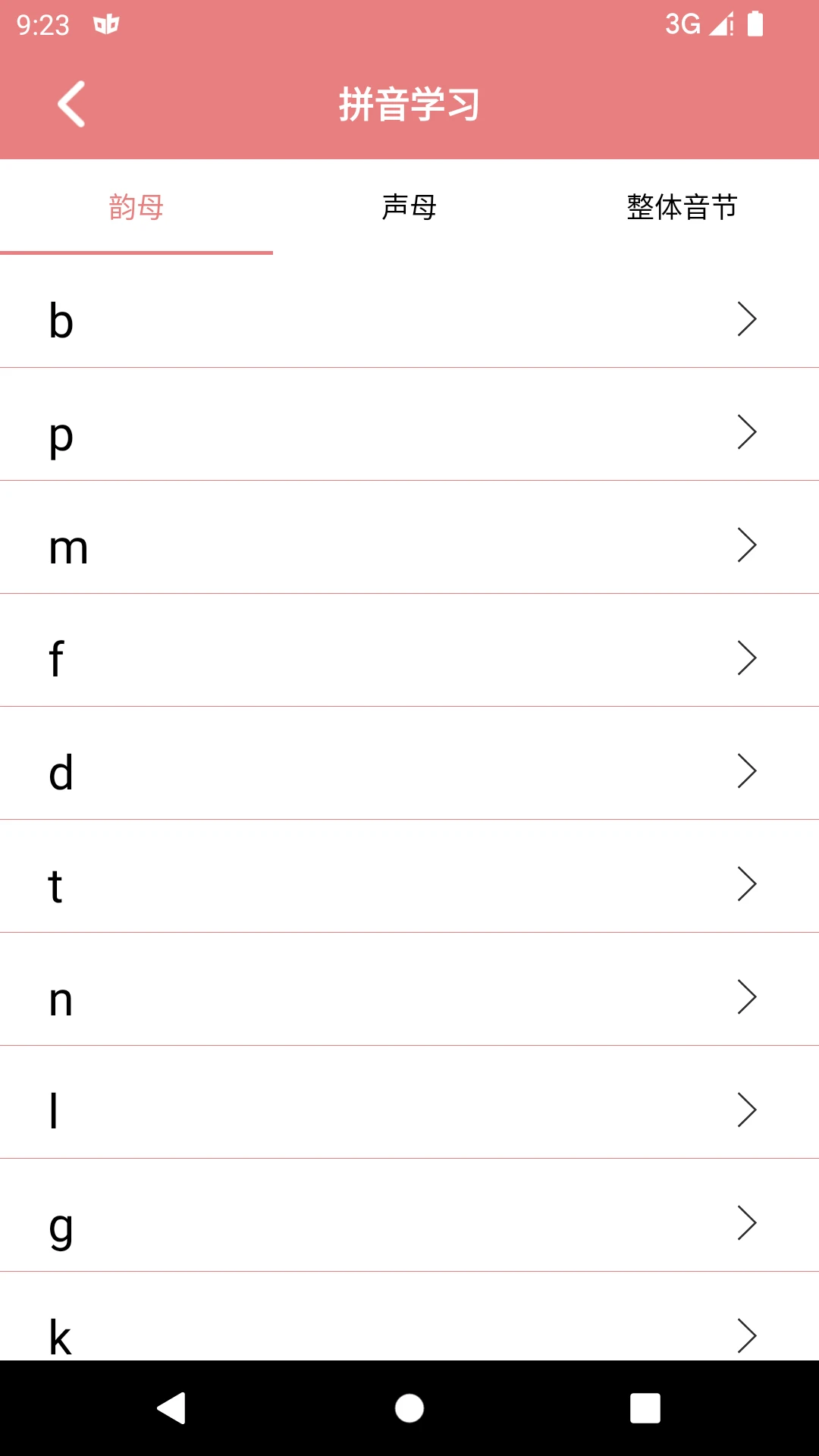Select the 韵母 tab
The height and width of the screenshot is (1456, 819).
click(x=136, y=207)
